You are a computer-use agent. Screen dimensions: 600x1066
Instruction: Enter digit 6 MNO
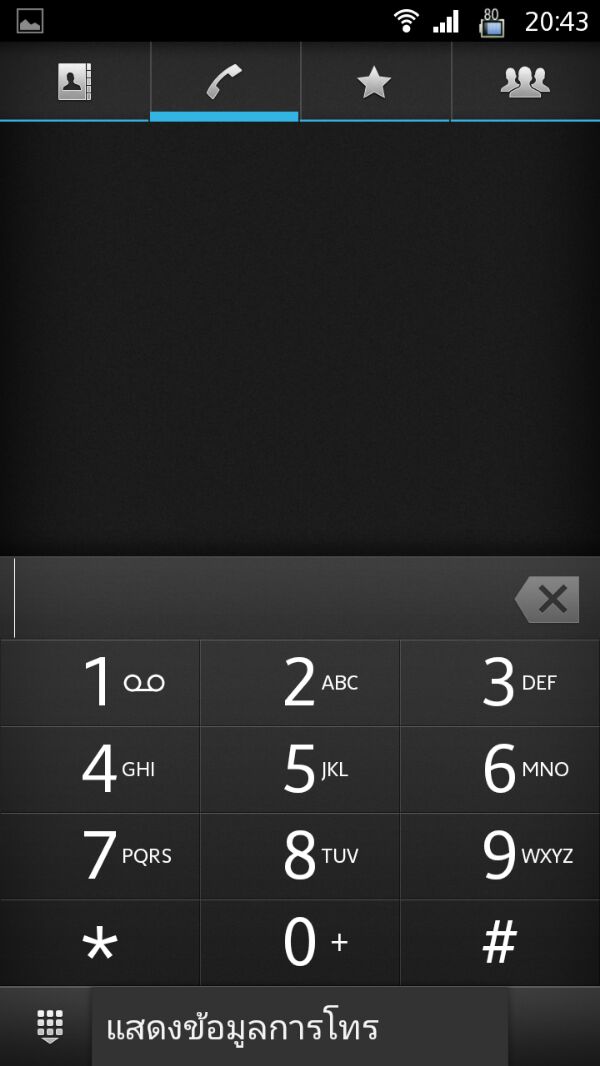(x=500, y=770)
